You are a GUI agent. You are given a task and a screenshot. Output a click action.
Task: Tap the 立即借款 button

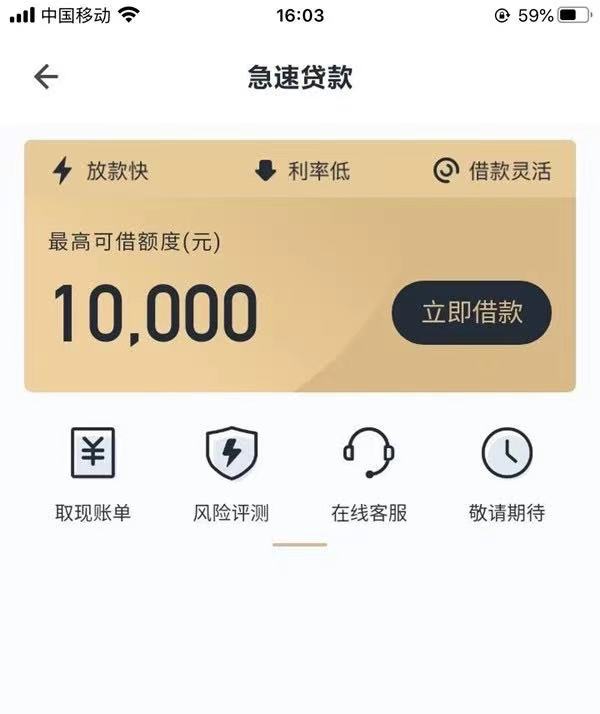point(472,312)
